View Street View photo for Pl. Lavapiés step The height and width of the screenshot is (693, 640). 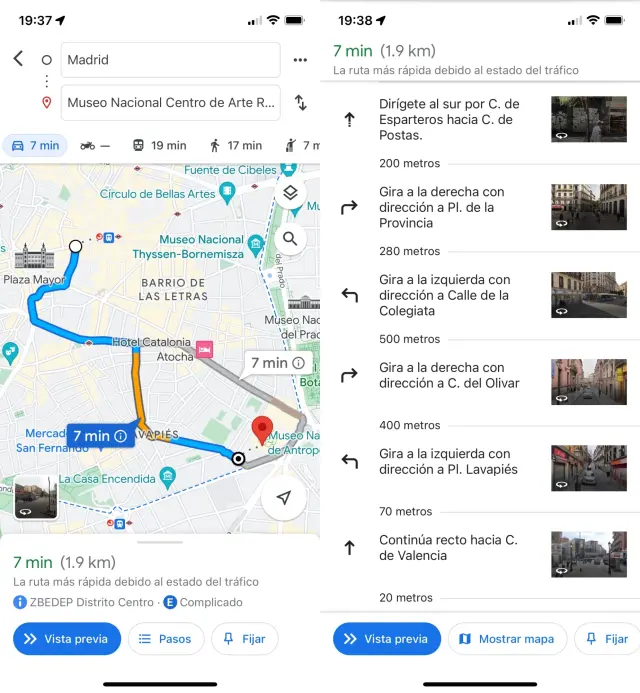click(588, 468)
